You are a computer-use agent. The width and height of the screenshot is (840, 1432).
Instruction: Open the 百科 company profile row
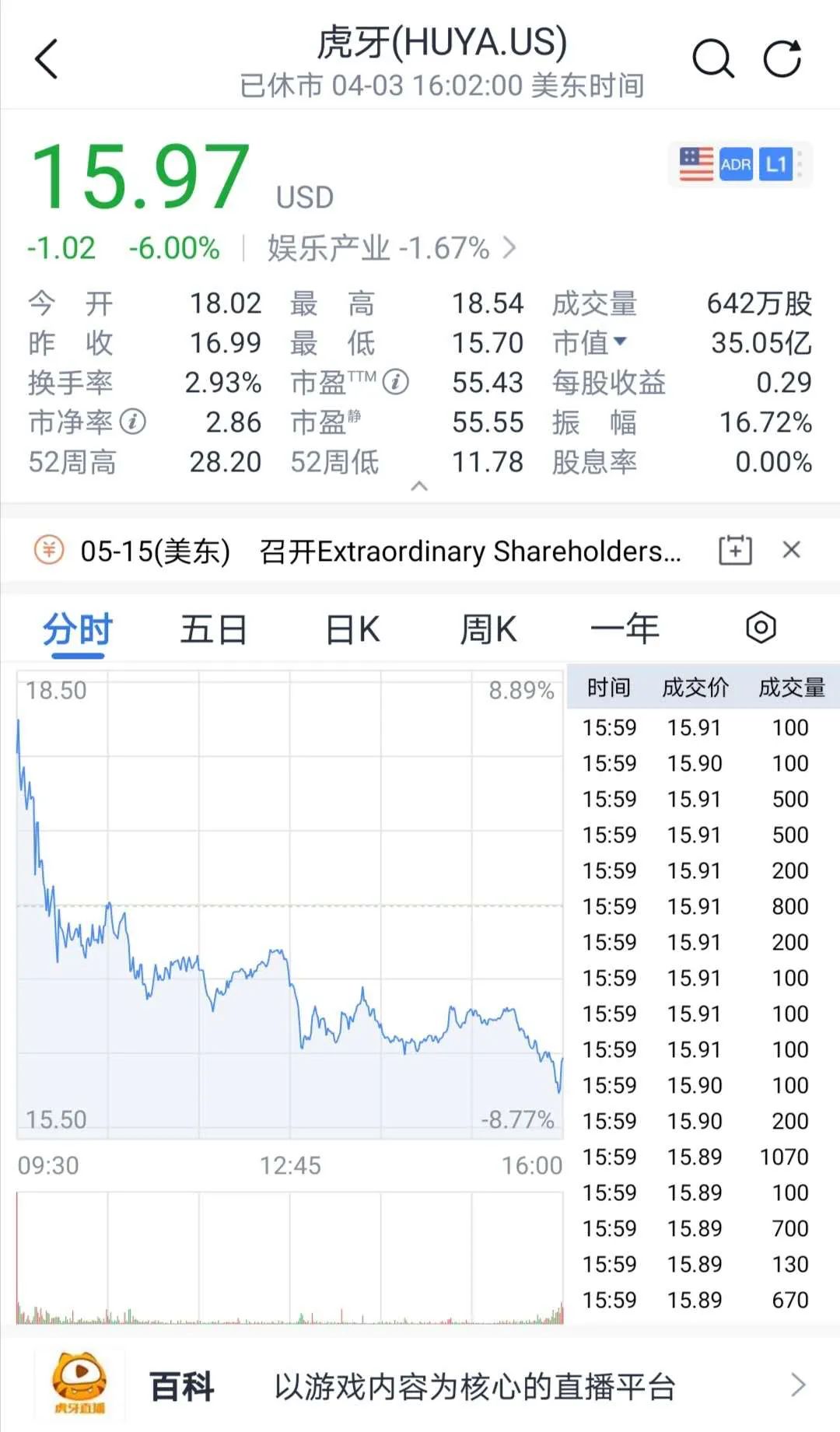click(x=420, y=1386)
